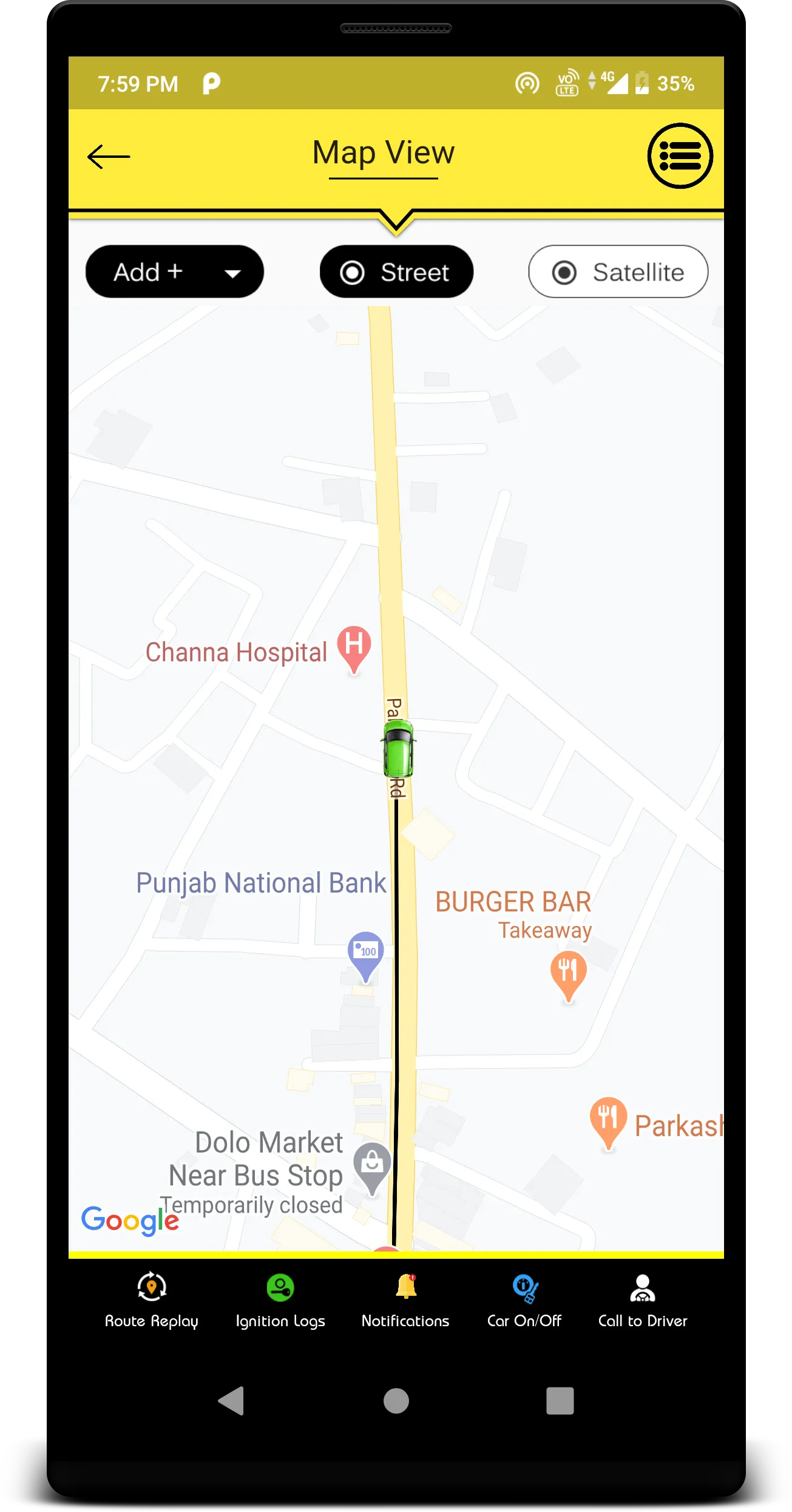
Task: Open Route Replay
Action: coord(152,1300)
